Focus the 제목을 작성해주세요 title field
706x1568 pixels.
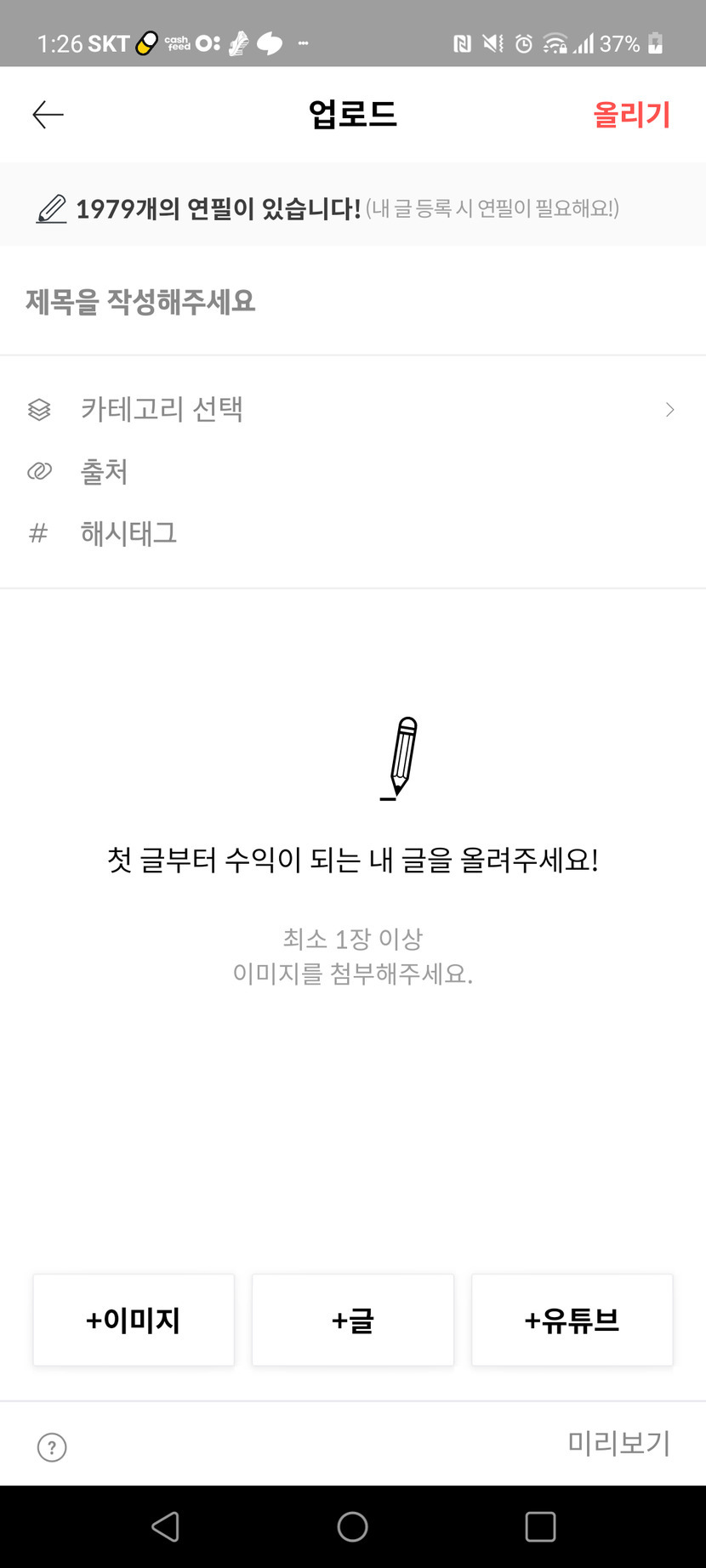353,301
